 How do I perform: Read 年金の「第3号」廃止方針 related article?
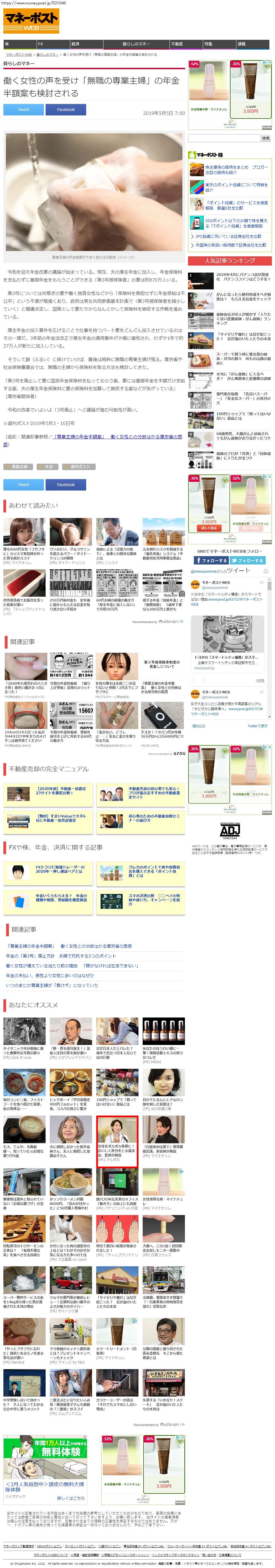coord(61,956)
